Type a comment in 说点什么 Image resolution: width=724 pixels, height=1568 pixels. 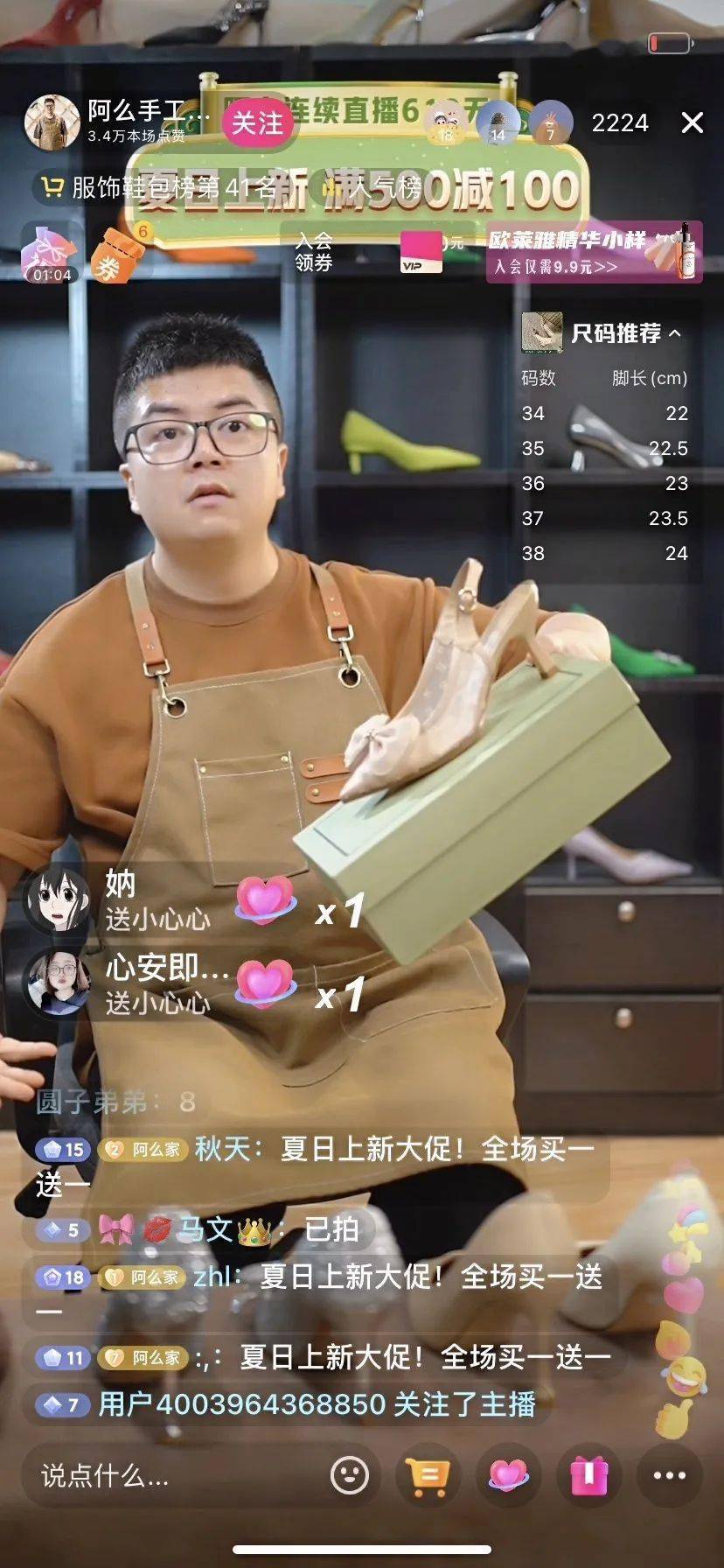pos(166,1477)
